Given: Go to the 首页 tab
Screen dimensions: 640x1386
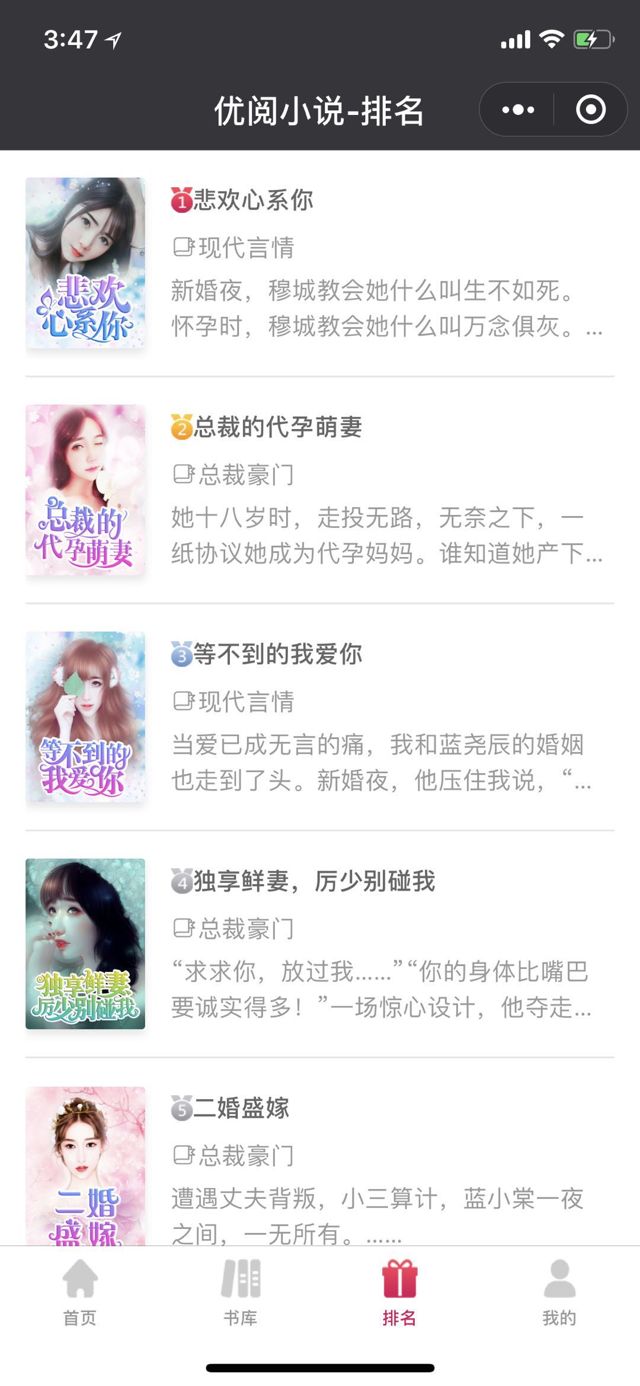Looking at the screenshot, I should 80,1292.
